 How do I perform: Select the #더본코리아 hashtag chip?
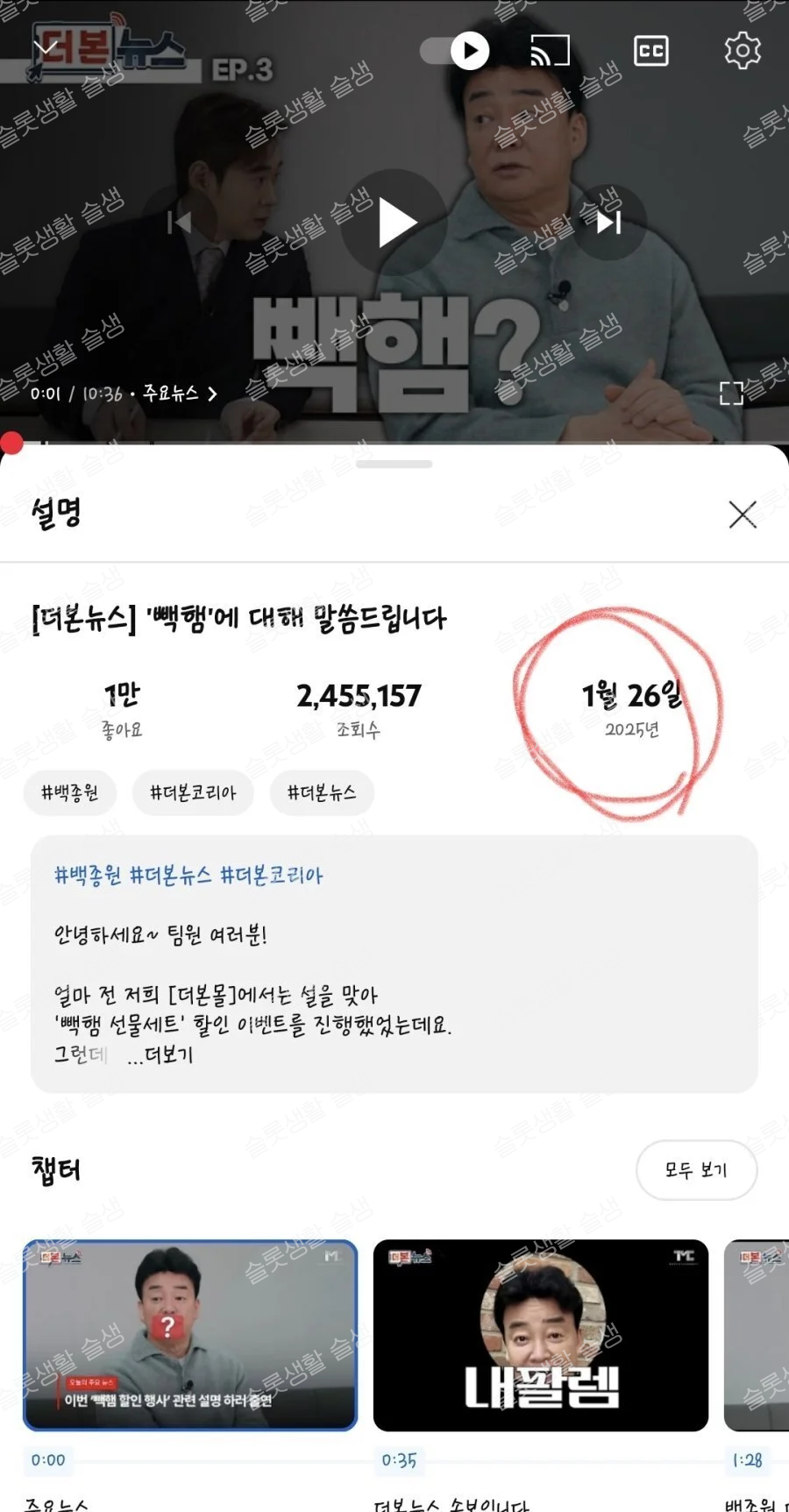point(193,792)
